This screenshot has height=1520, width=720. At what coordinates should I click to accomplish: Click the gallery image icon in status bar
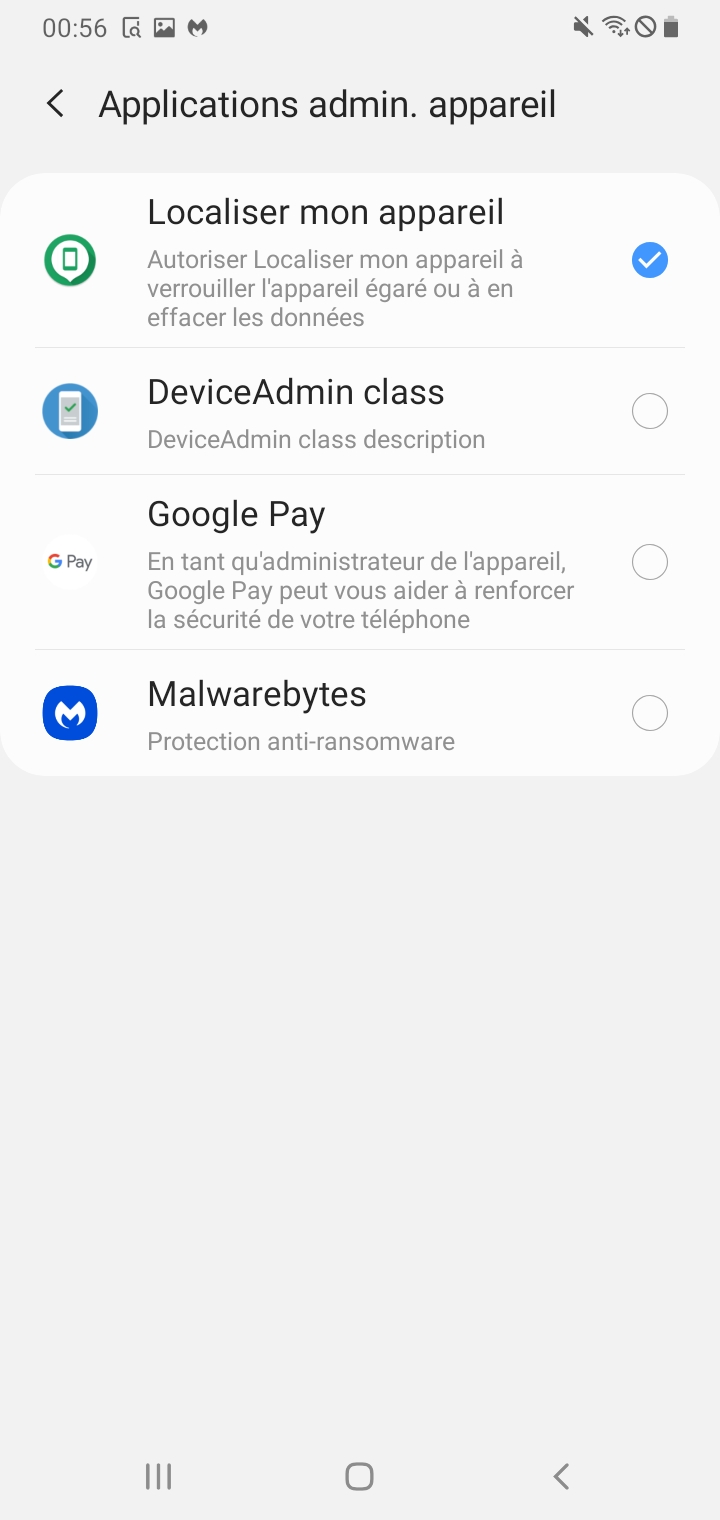[165, 28]
